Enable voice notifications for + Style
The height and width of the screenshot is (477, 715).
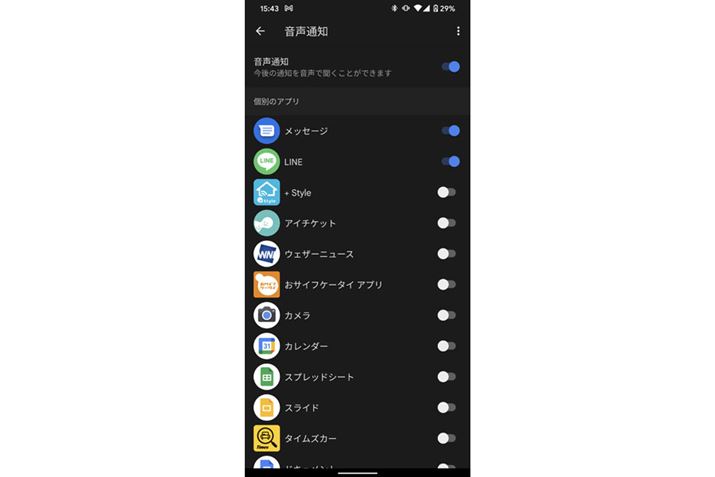click(x=447, y=192)
